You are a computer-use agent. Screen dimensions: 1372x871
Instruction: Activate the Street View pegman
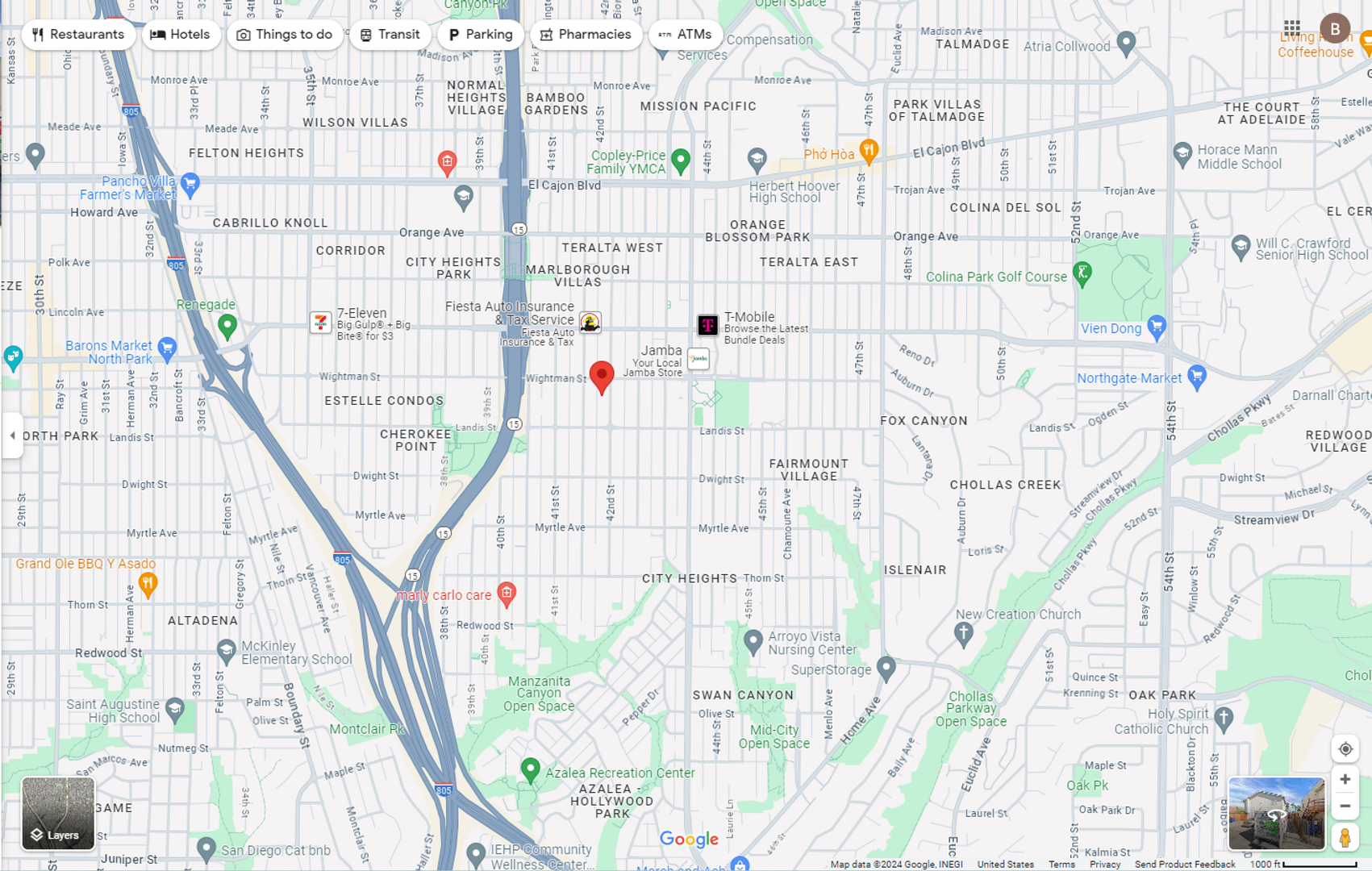click(1345, 838)
